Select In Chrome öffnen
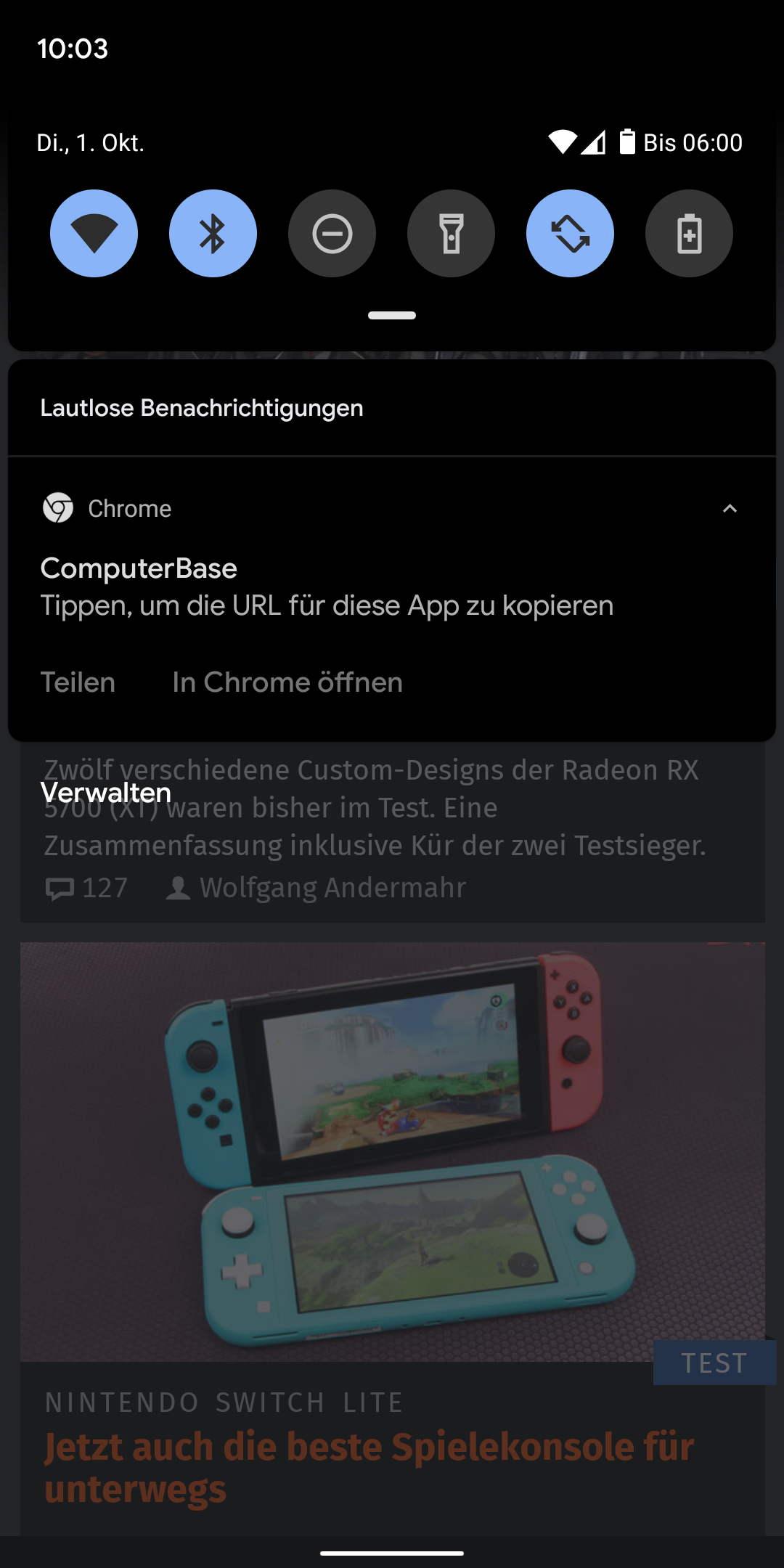 tap(287, 682)
